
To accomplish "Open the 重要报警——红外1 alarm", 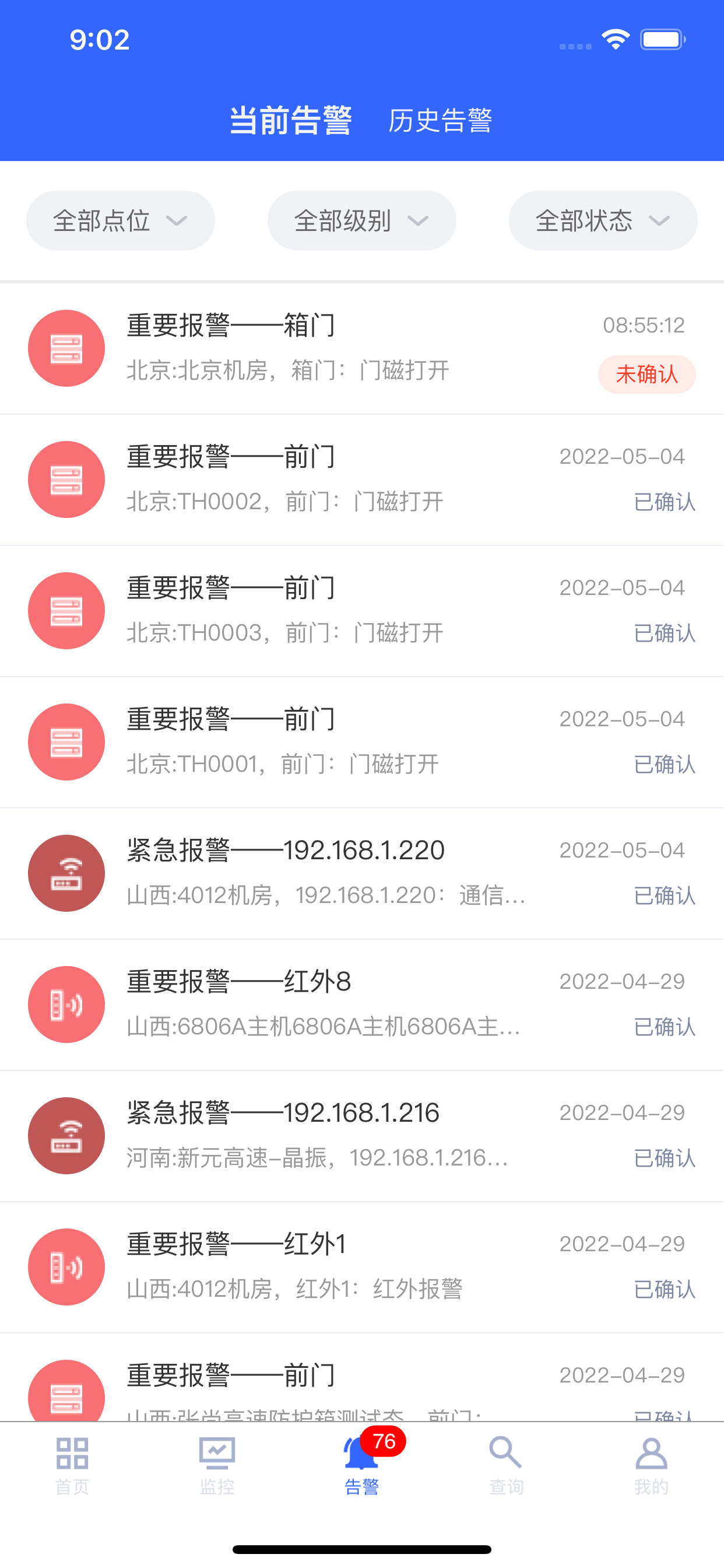I will coord(362,1268).
